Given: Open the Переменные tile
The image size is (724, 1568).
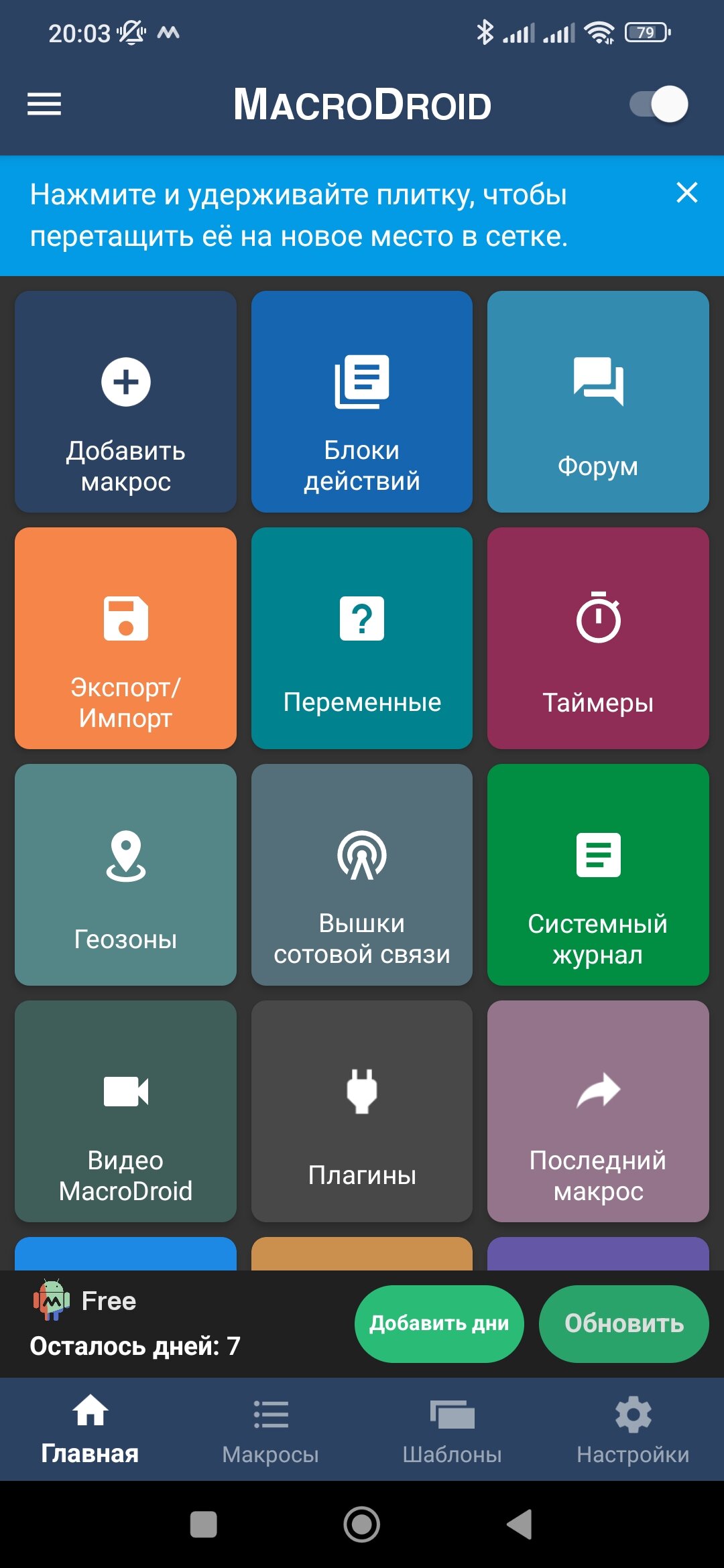Looking at the screenshot, I should tap(362, 638).
